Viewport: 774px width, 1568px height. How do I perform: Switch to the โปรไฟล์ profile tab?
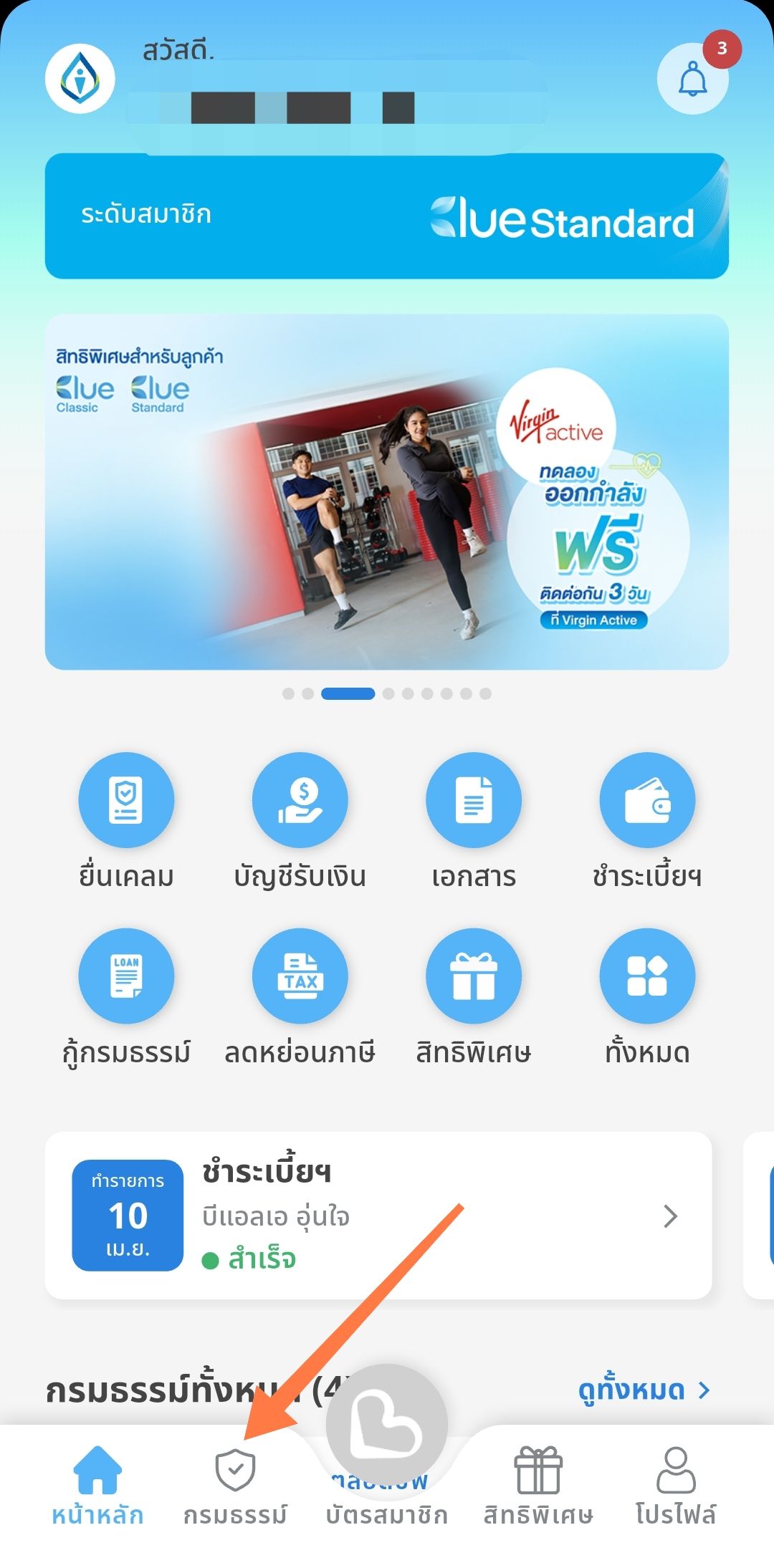pos(676,1486)
